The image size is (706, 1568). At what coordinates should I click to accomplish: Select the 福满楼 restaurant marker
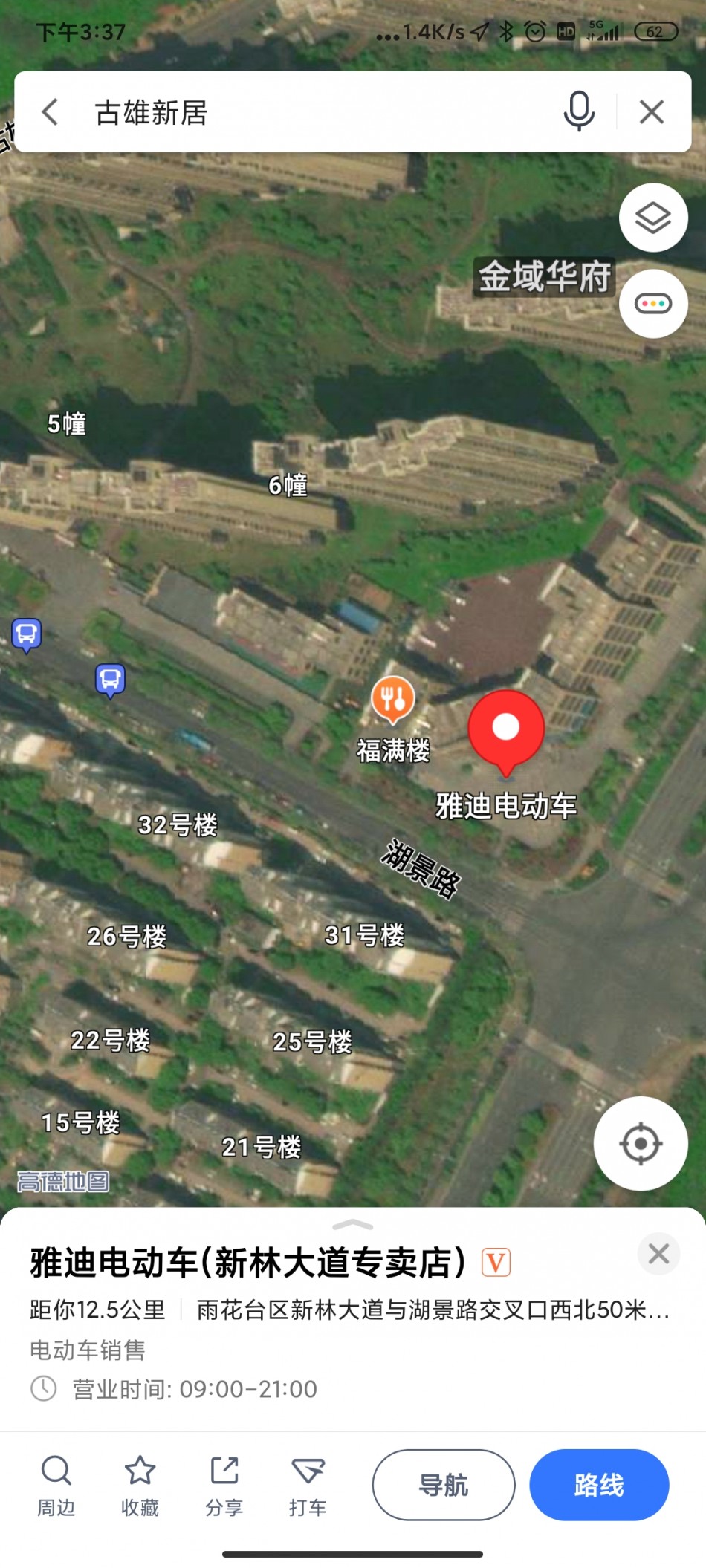tap(392, 699)
